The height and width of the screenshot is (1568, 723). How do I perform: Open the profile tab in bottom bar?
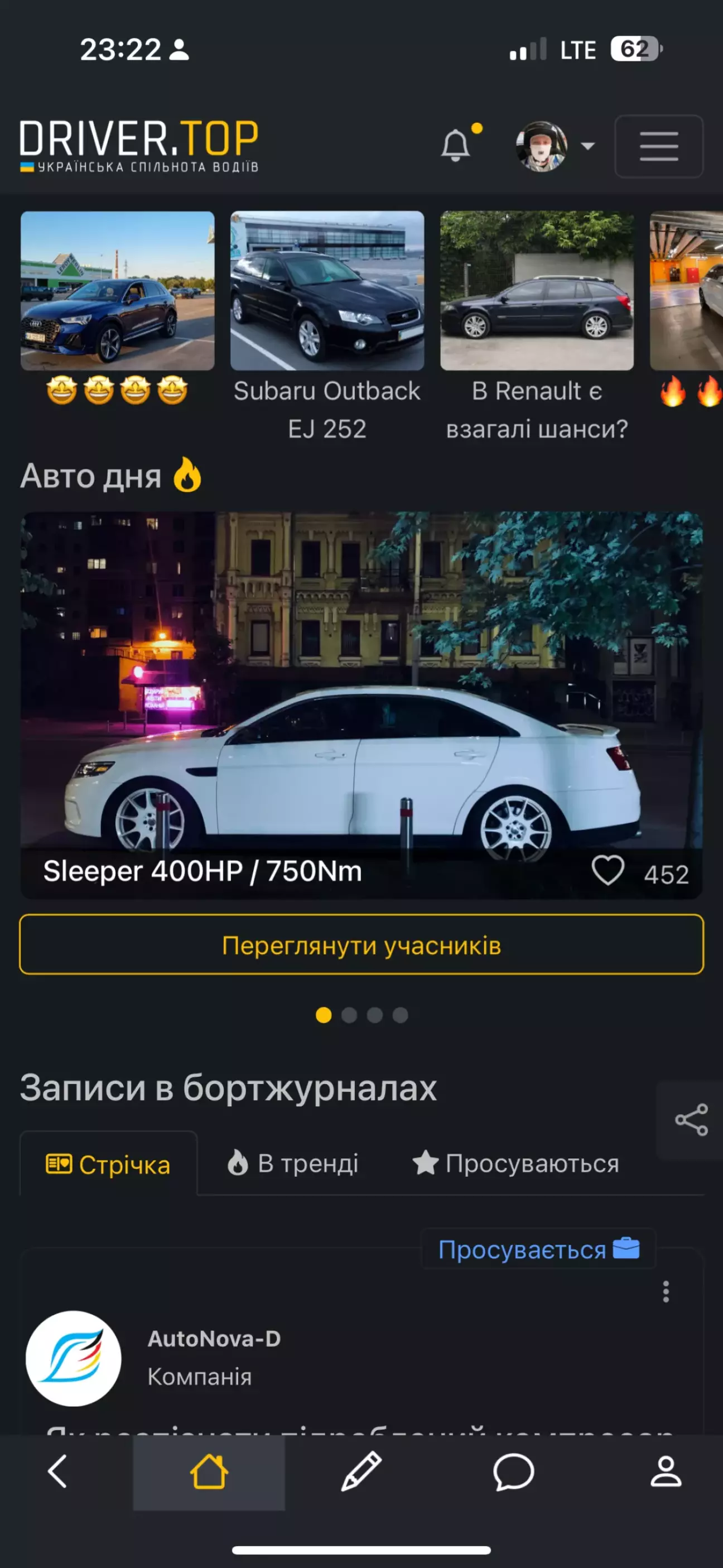point(666,1472)
